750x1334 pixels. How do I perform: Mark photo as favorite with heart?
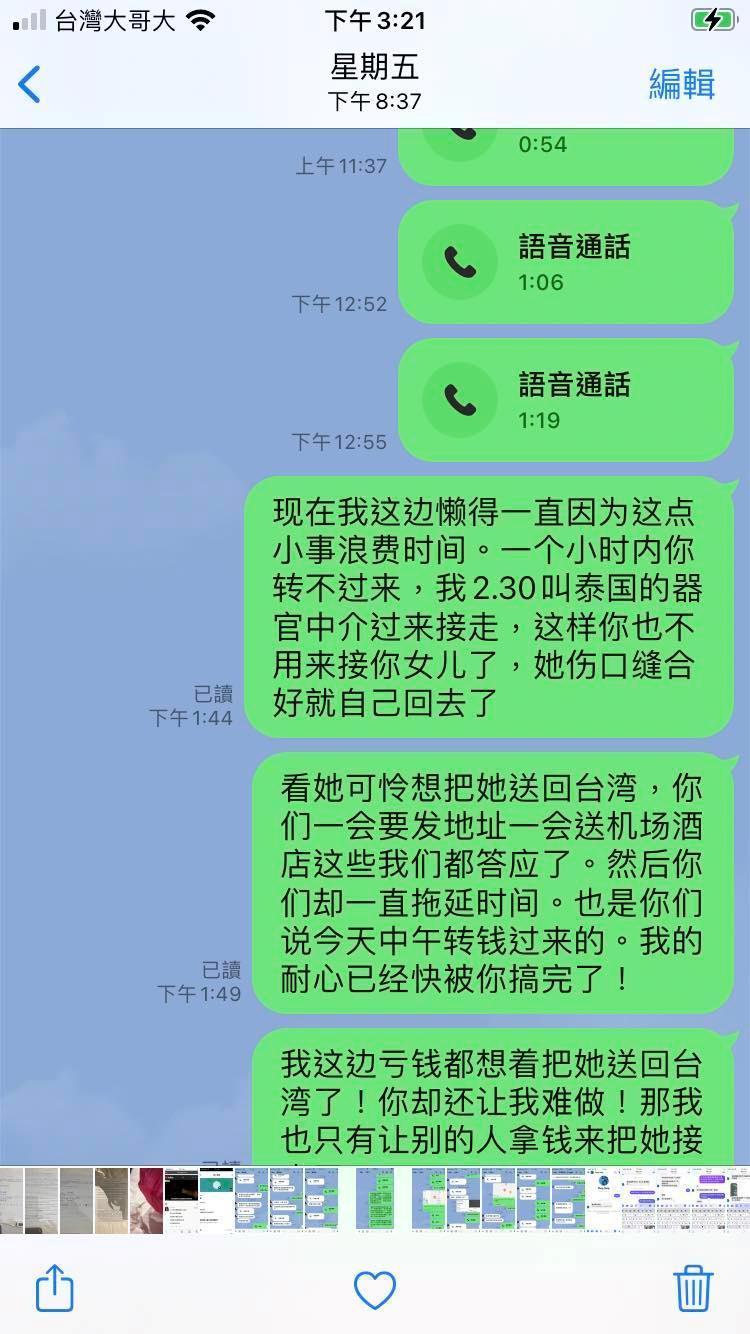tap(375, 1289)
